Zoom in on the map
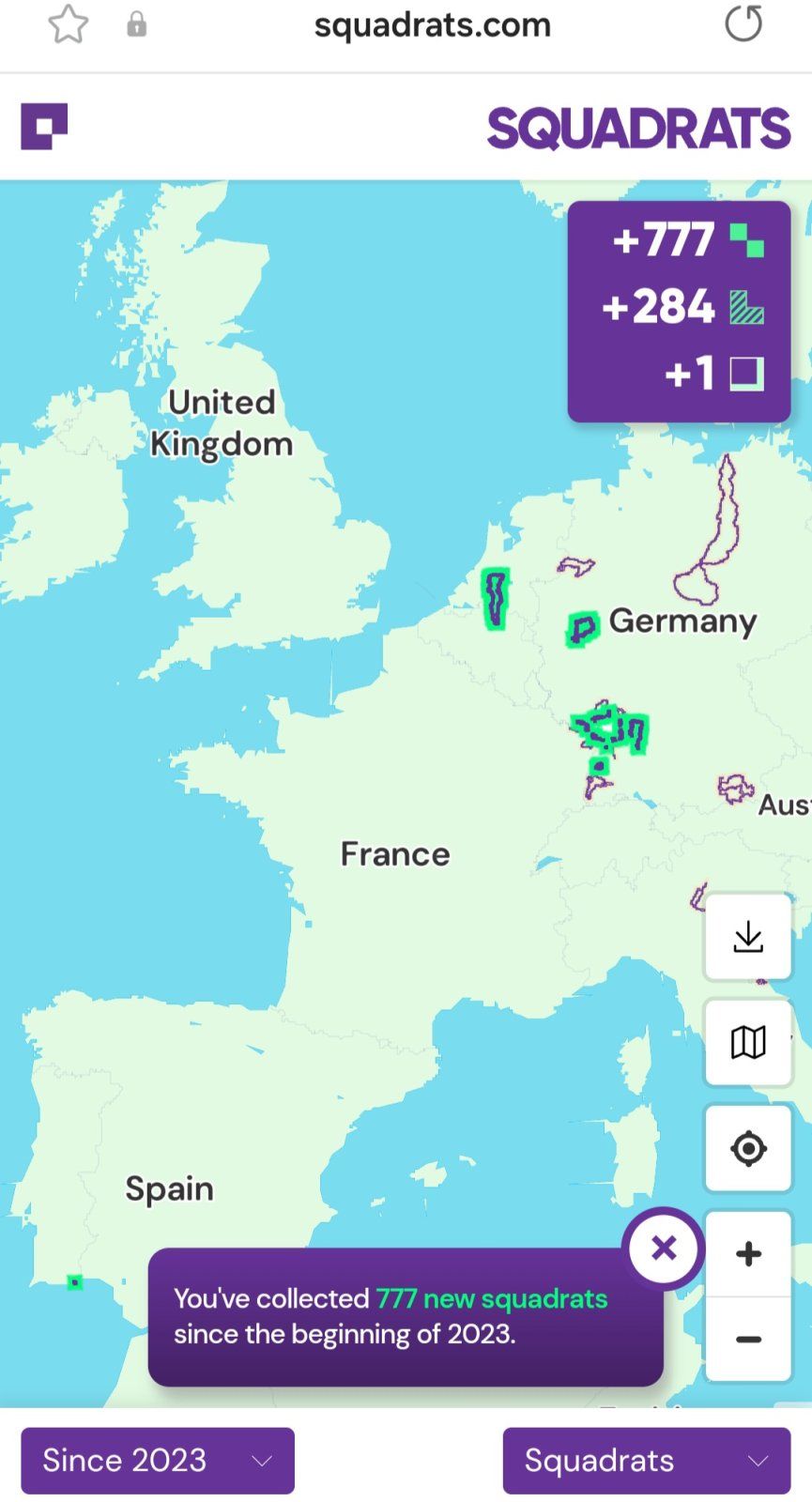This screenshot has height=1502, width=812. pyautogui.click(x=748, y=1254)
